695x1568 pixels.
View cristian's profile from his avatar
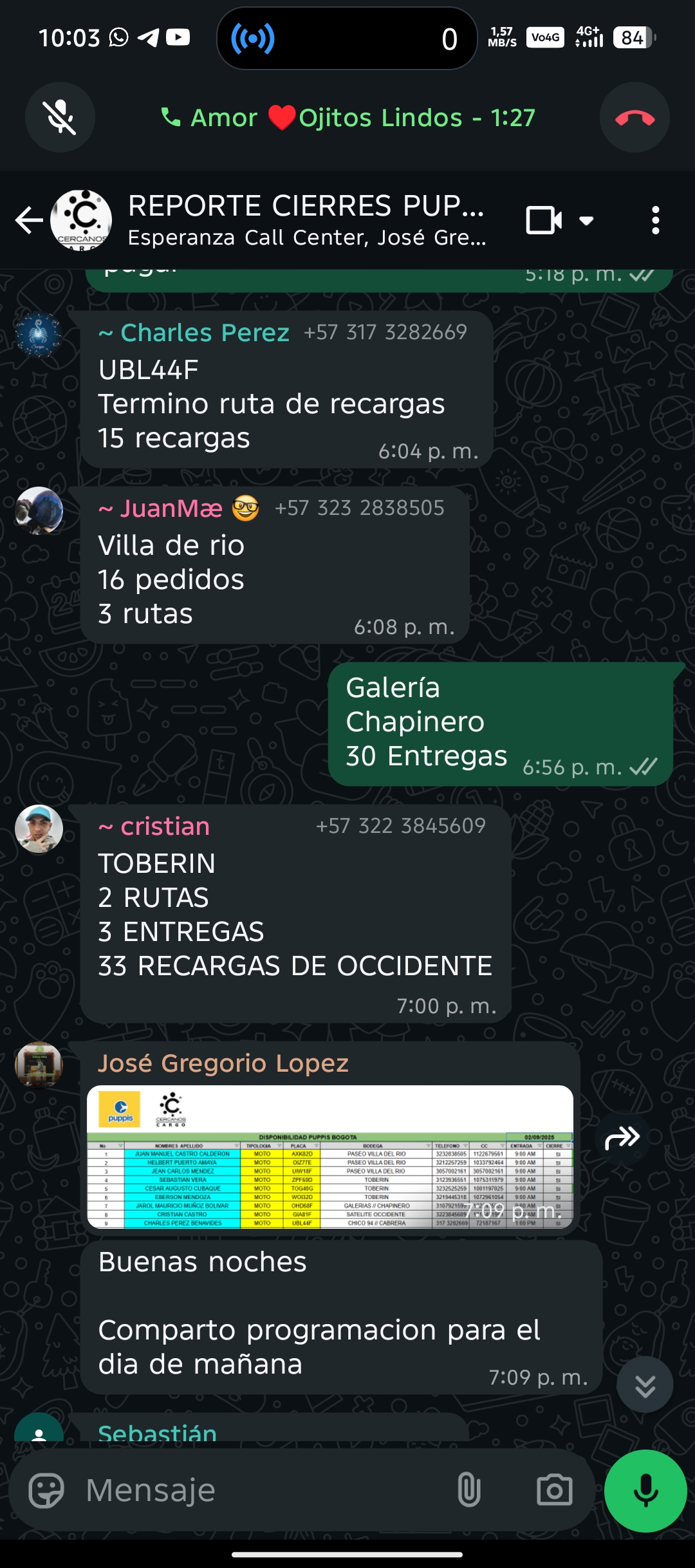tap(39, 828)
